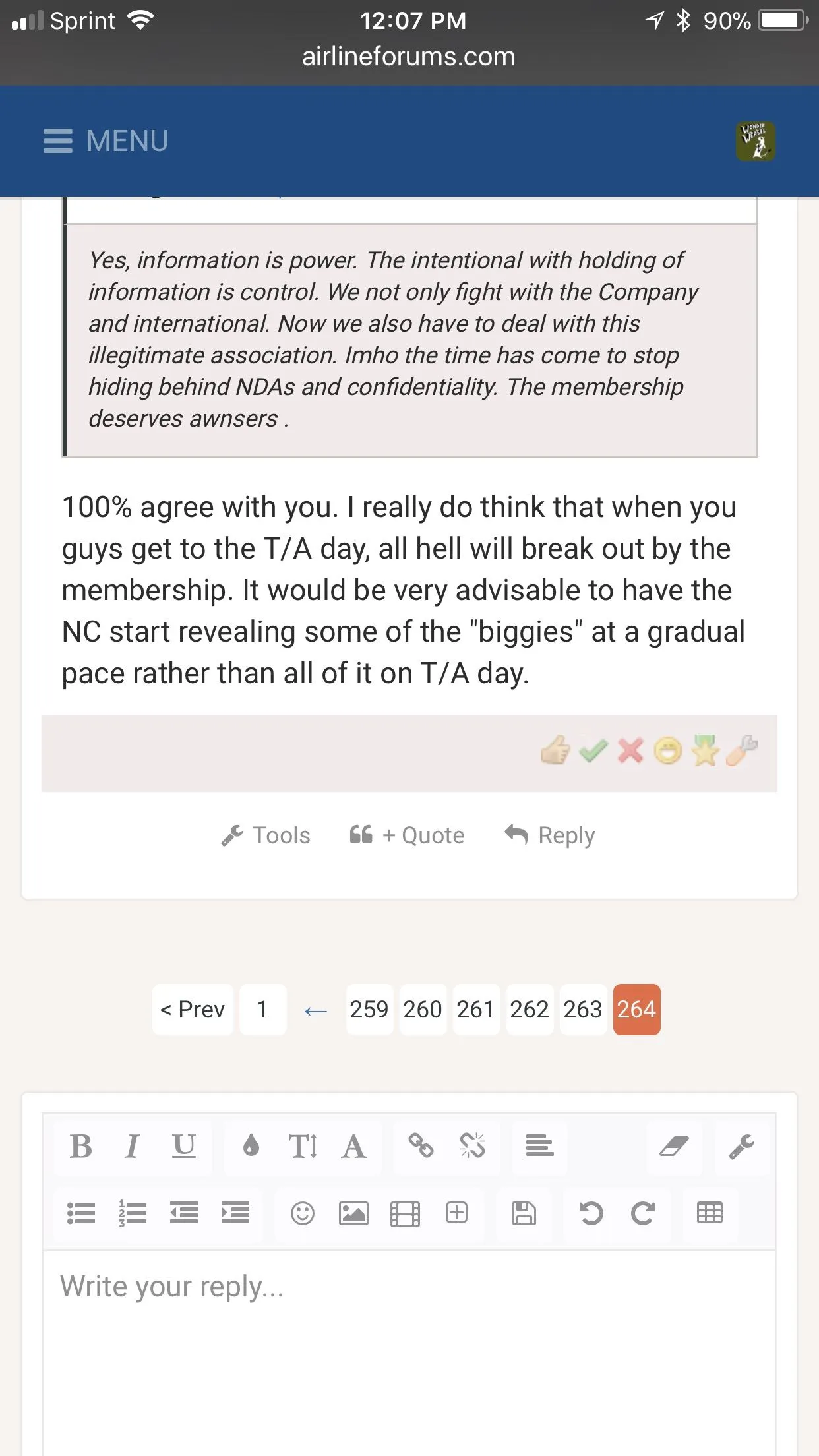Apply bold formatting

coord(81,1147)
